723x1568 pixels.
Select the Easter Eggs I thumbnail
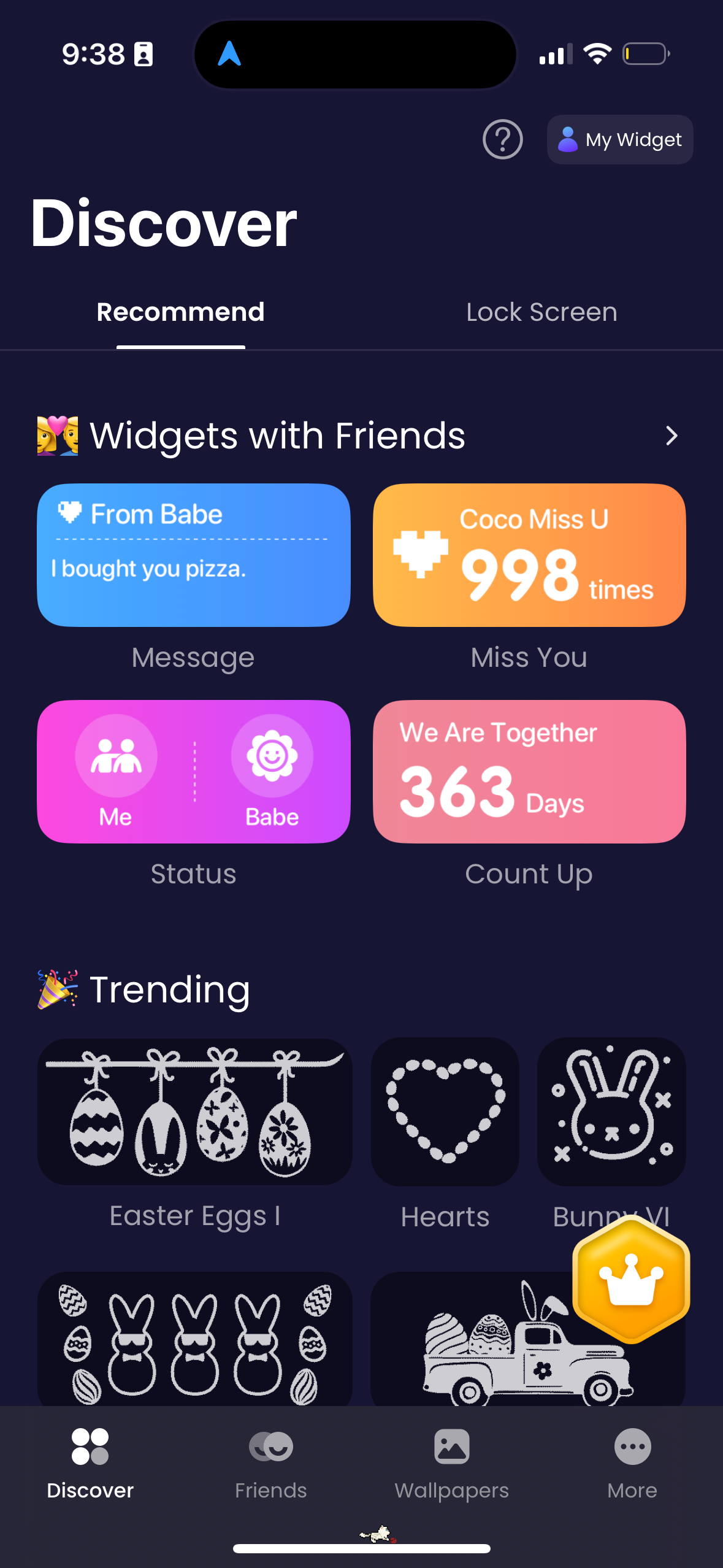coord(194,1112)
